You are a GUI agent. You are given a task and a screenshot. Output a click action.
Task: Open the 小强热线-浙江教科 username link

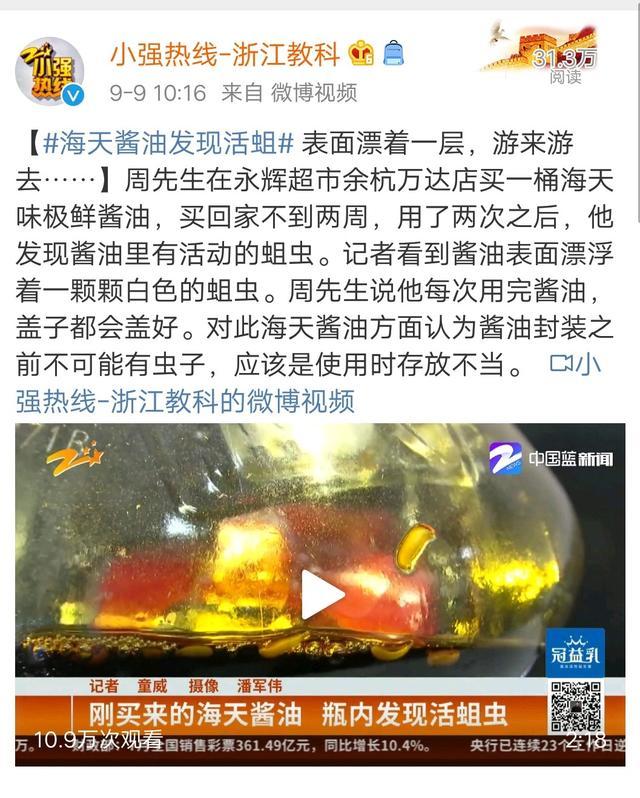click(x=225, y=52)
